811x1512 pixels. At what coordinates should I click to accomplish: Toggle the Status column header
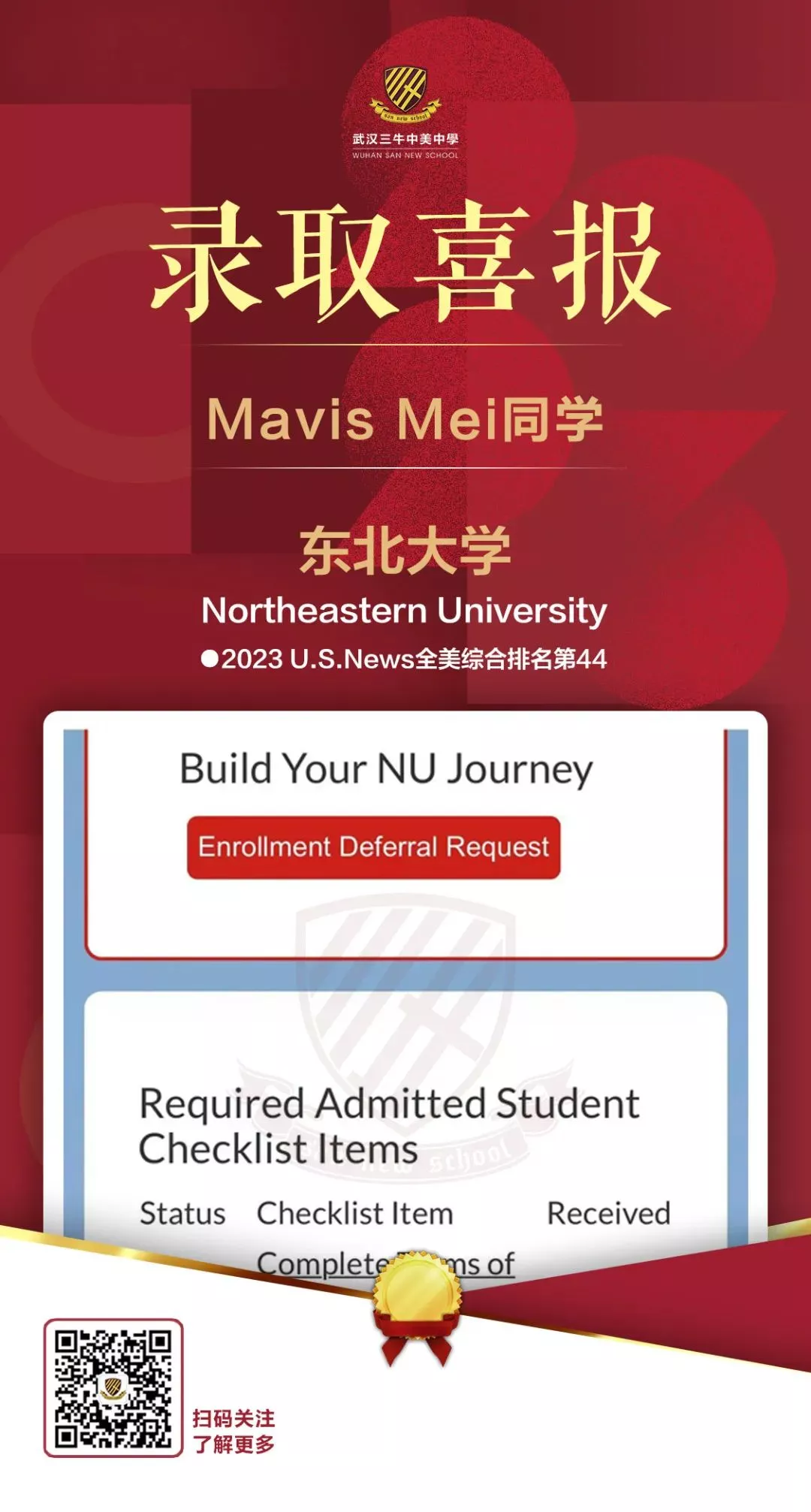(x=182, y=1212)
